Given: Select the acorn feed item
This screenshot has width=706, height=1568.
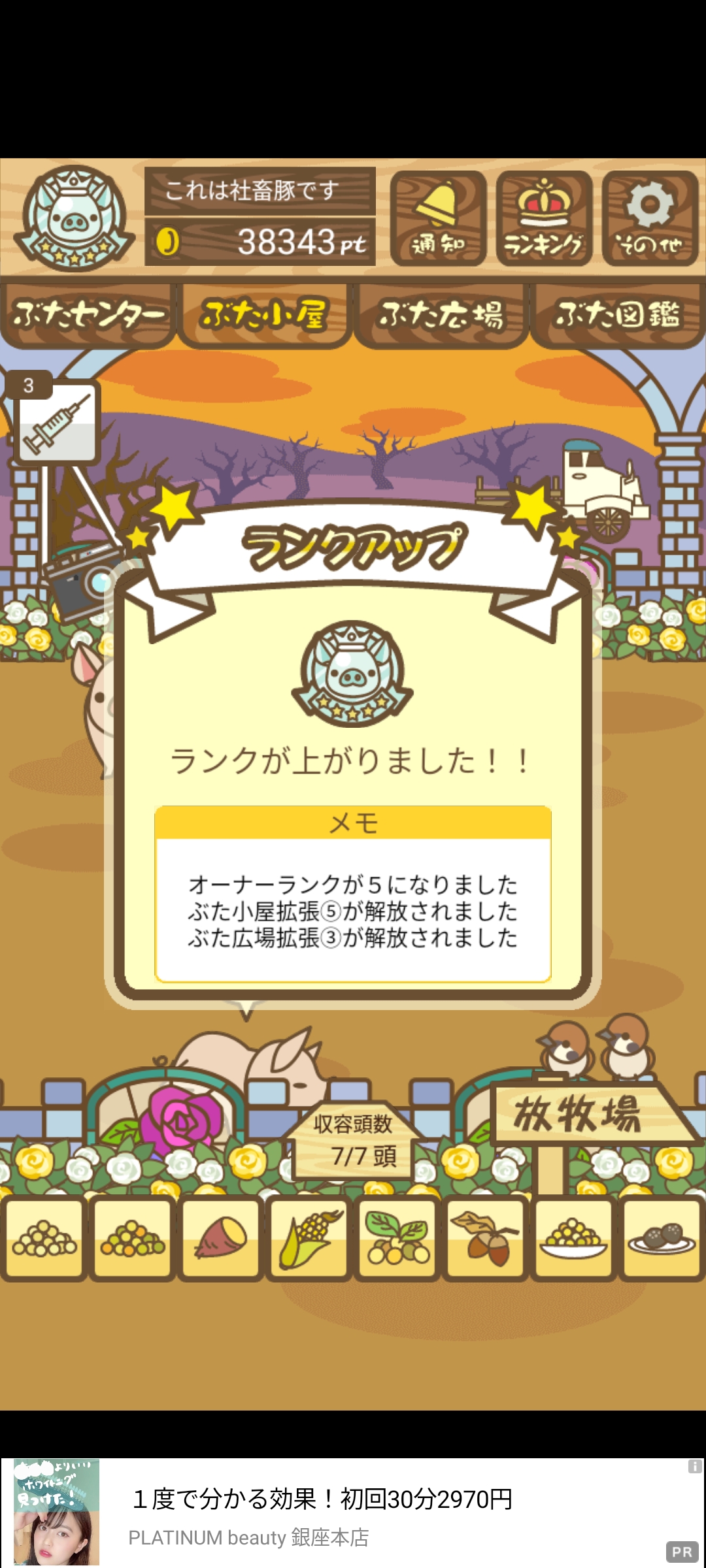Looking at the screenshot, I should point(485,1238).
